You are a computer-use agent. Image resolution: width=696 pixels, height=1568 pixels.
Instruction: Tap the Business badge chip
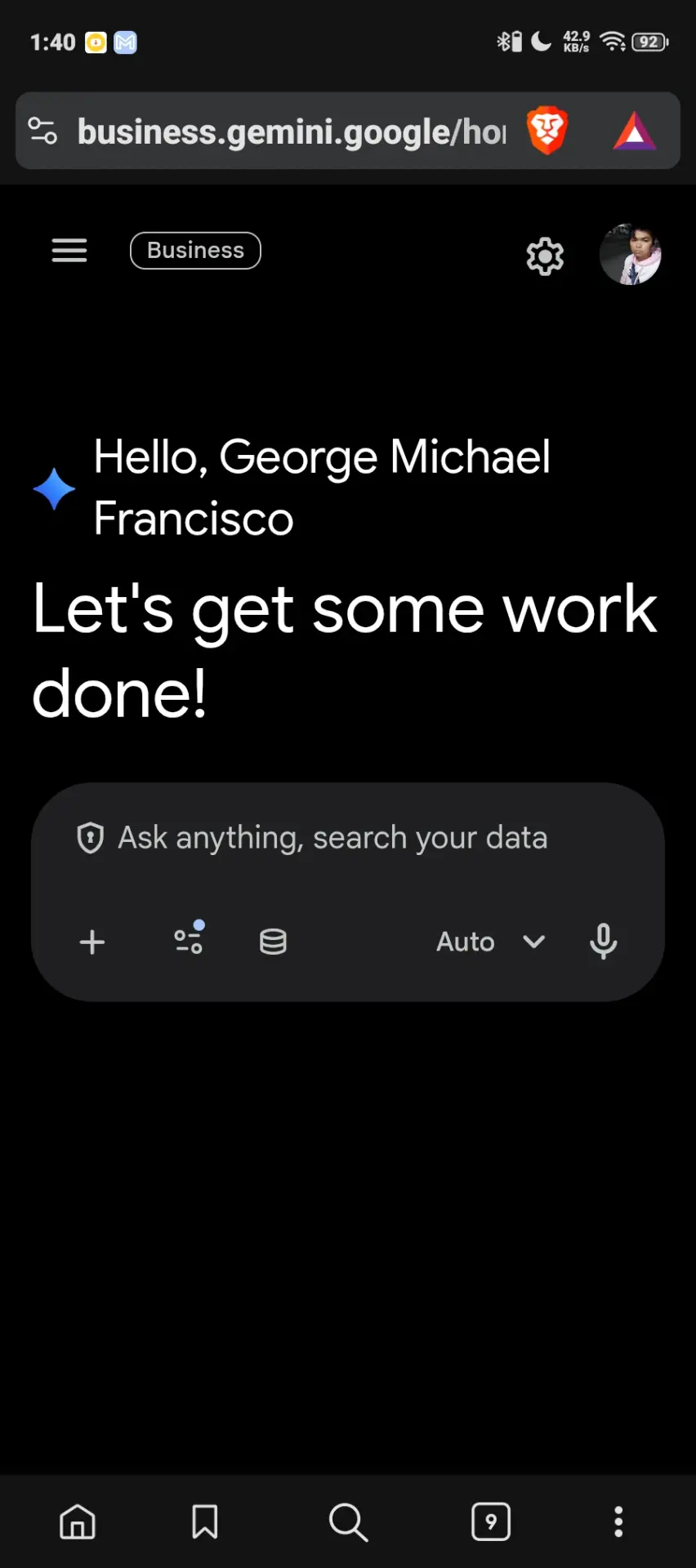(195, 251)
